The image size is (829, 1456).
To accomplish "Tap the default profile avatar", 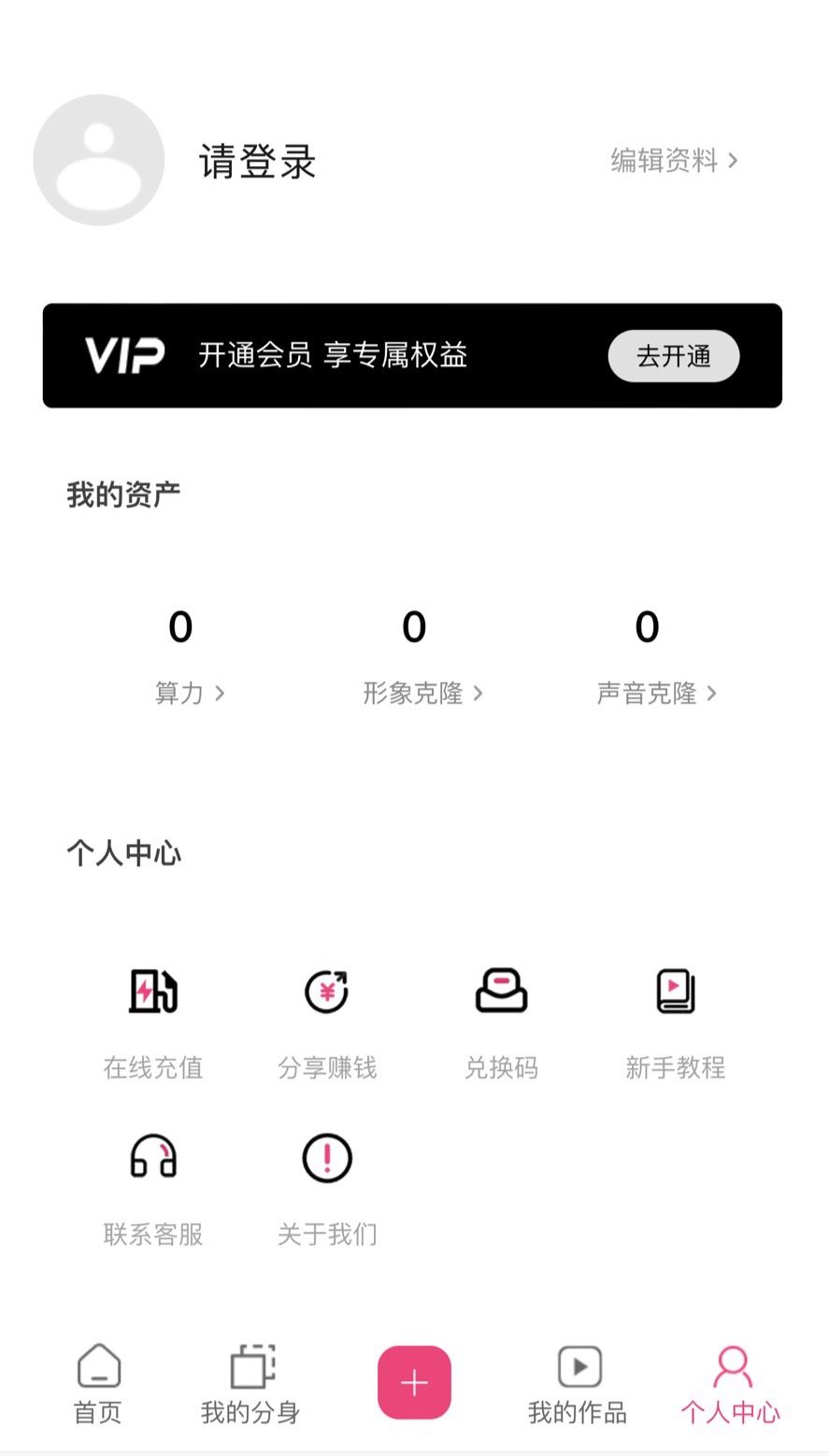I will (99, 160).
